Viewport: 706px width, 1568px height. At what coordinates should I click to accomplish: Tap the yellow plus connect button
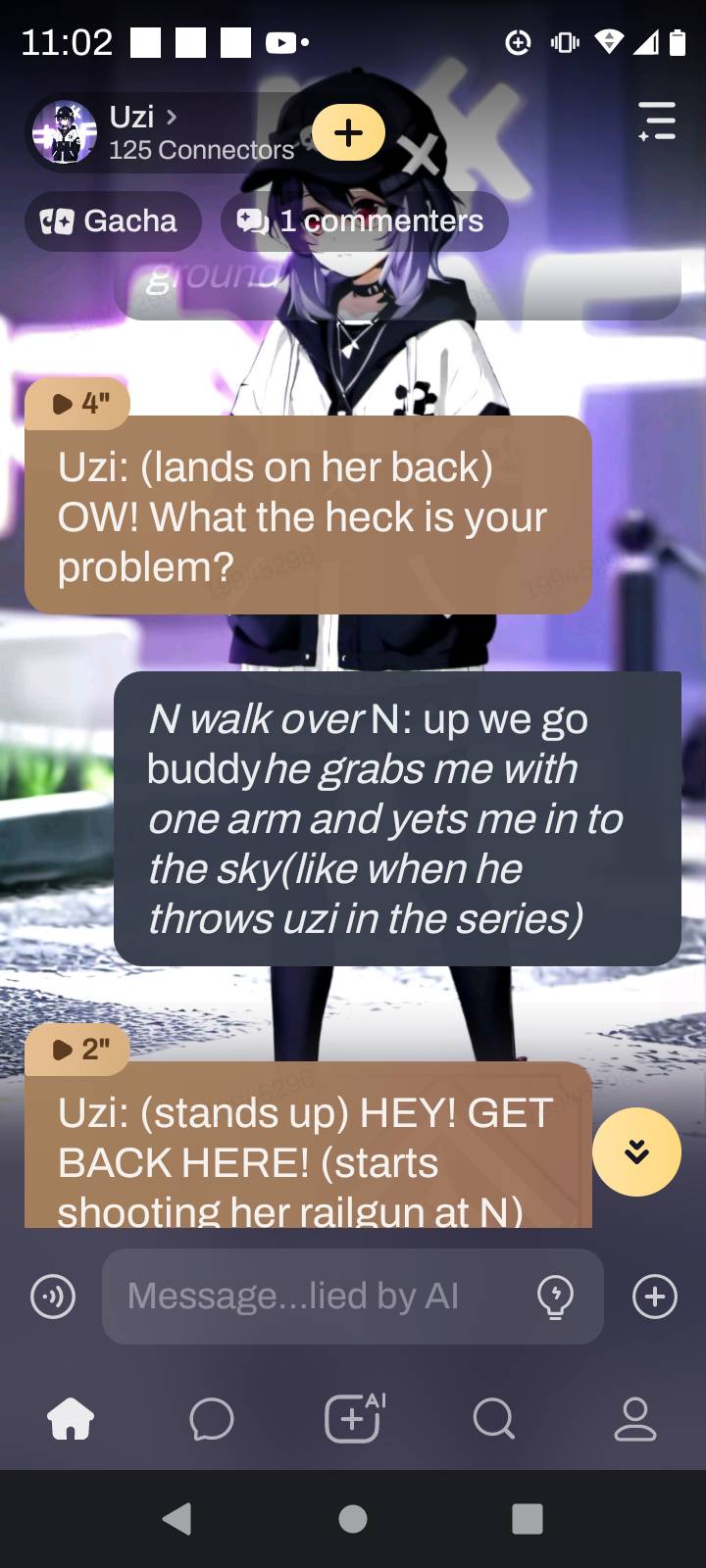(x=348, y=132)
